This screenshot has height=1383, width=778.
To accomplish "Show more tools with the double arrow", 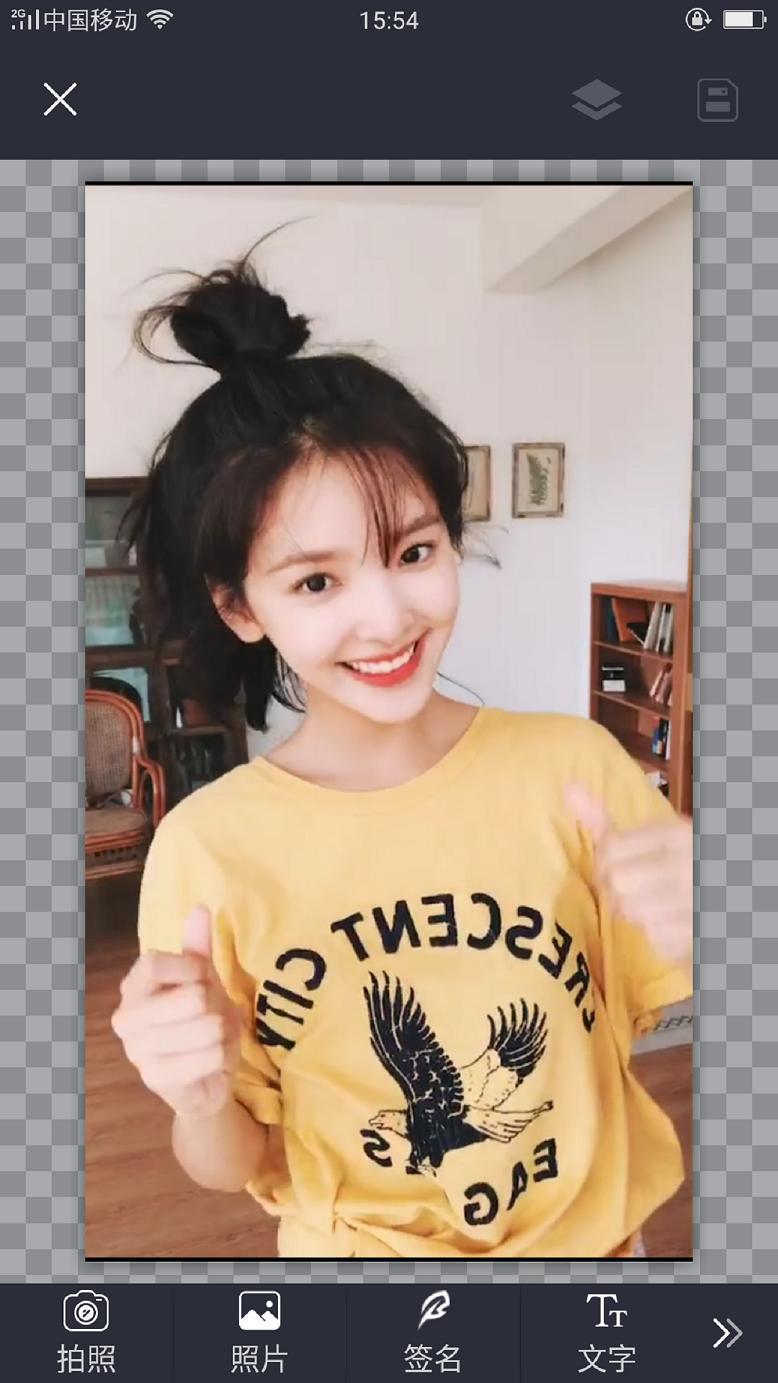I will pos(727,1333).
